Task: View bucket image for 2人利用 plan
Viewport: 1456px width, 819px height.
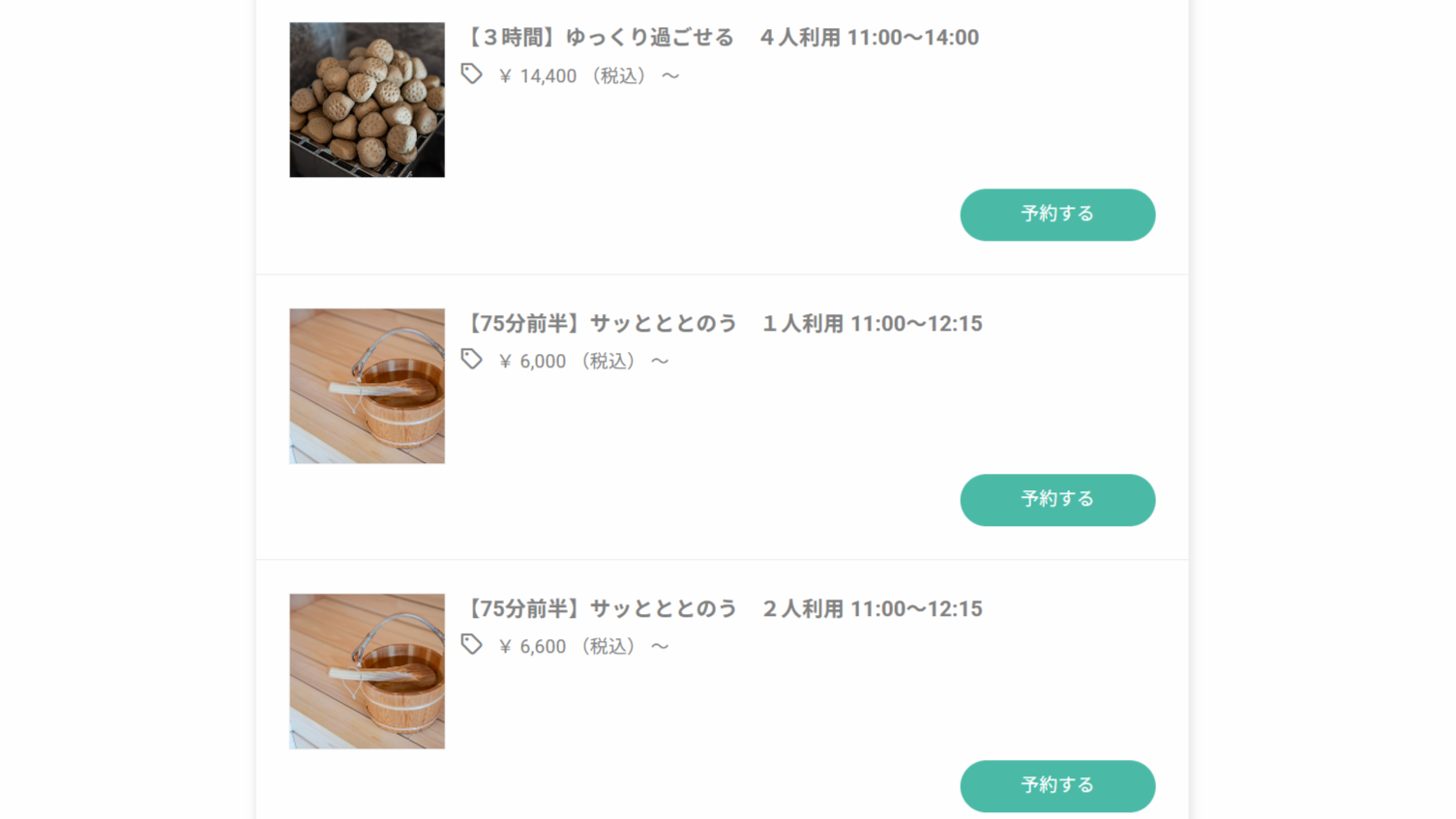Action: pyautogui.click(x=367, y=671)
